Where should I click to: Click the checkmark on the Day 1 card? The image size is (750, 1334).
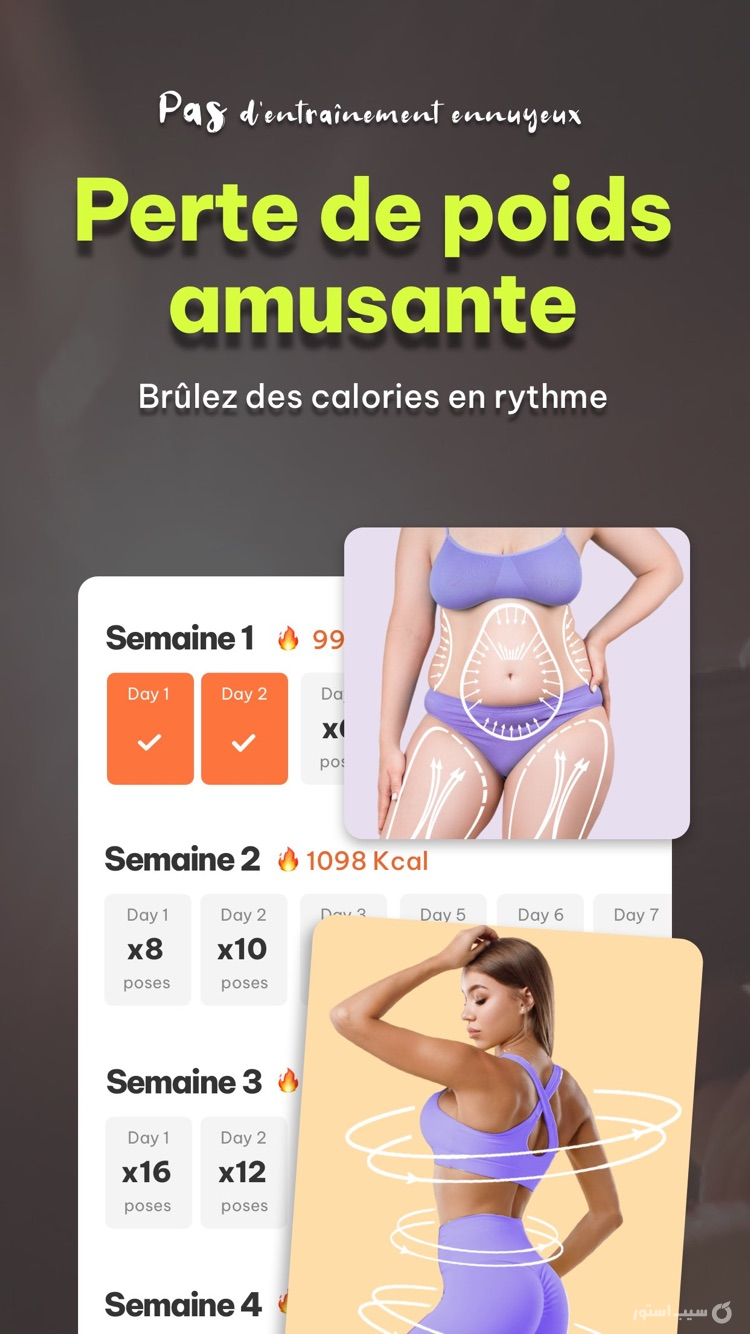(x=149, y=741)
